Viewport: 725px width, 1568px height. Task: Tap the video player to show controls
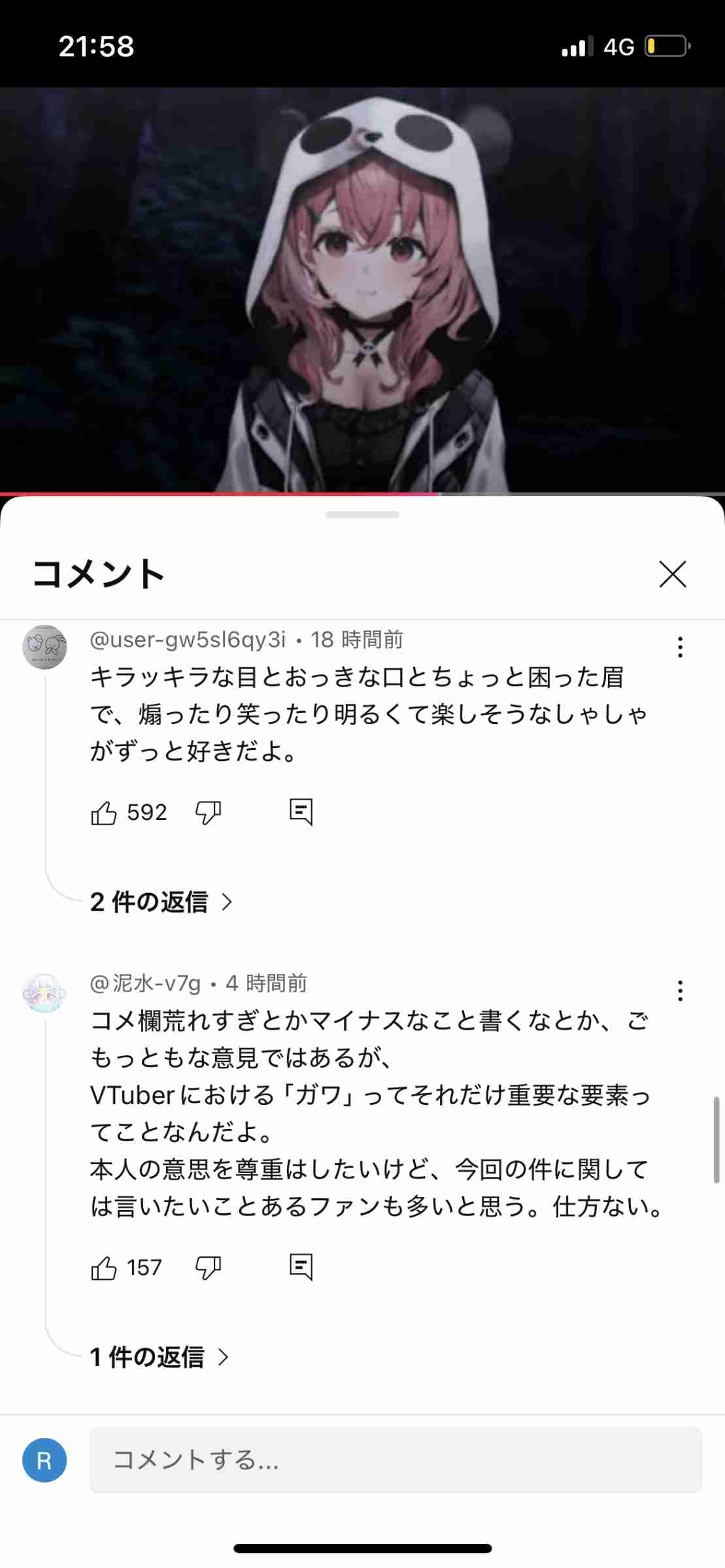coord(362,281)
